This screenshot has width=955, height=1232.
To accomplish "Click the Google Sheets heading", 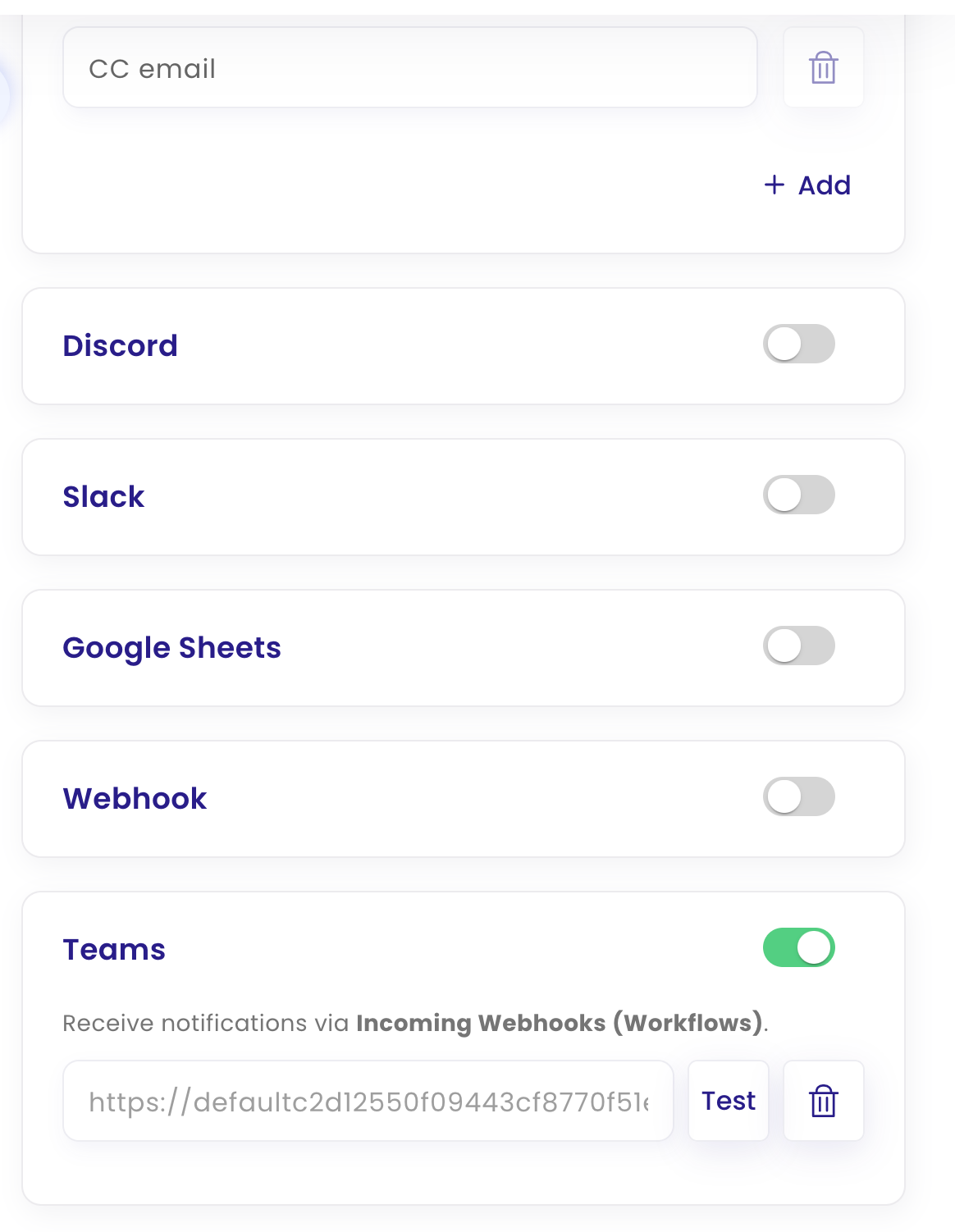I will (x=172, y=647).
